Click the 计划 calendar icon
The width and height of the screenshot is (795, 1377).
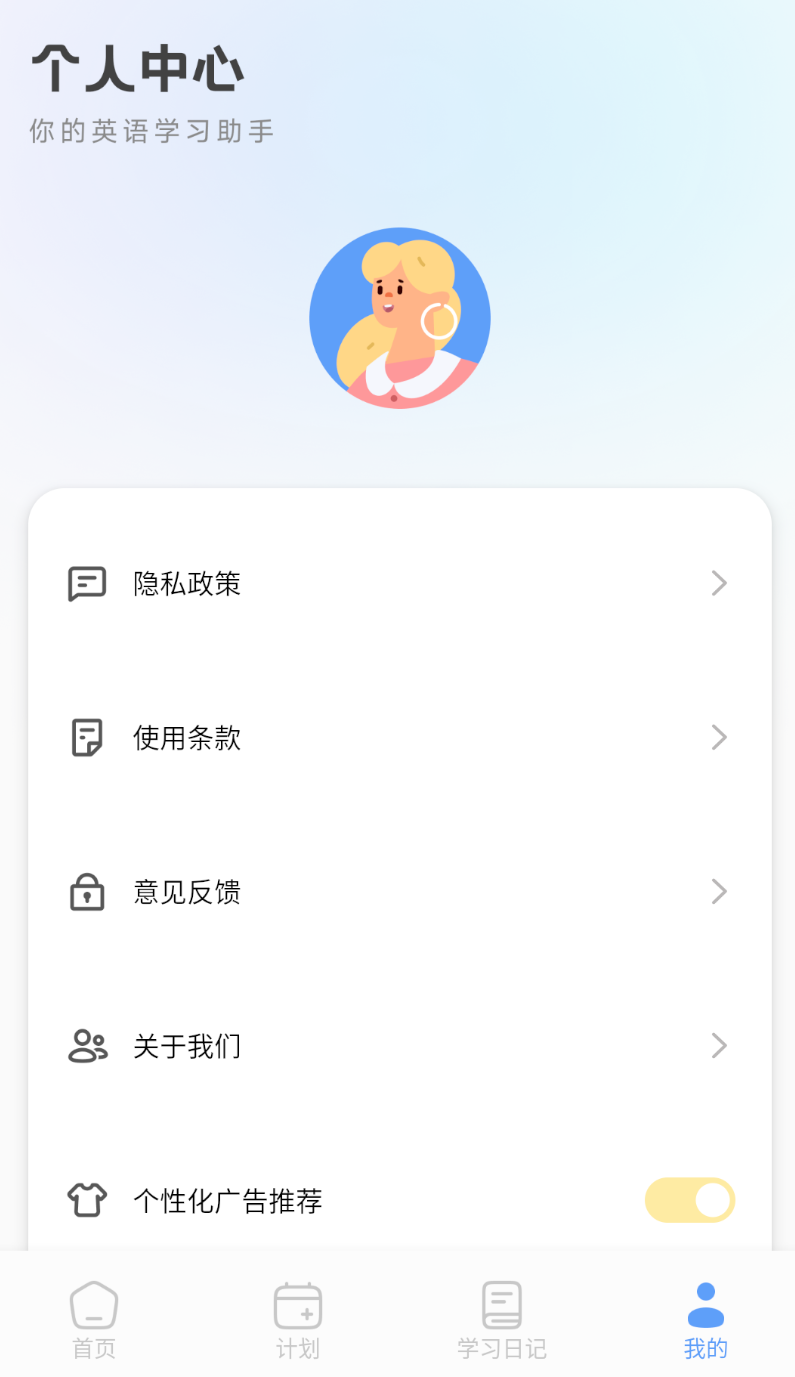tap(297, 1305)
